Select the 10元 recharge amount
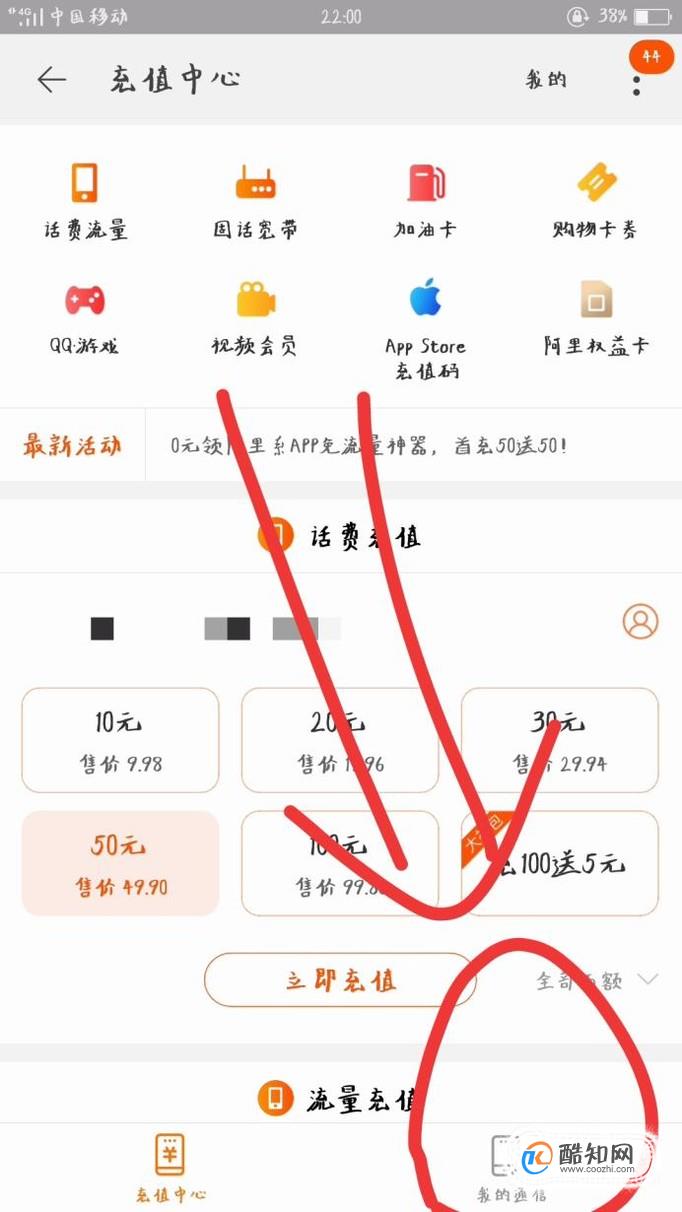Viewport: 682px width, 1212px height. tap(120, 740)
